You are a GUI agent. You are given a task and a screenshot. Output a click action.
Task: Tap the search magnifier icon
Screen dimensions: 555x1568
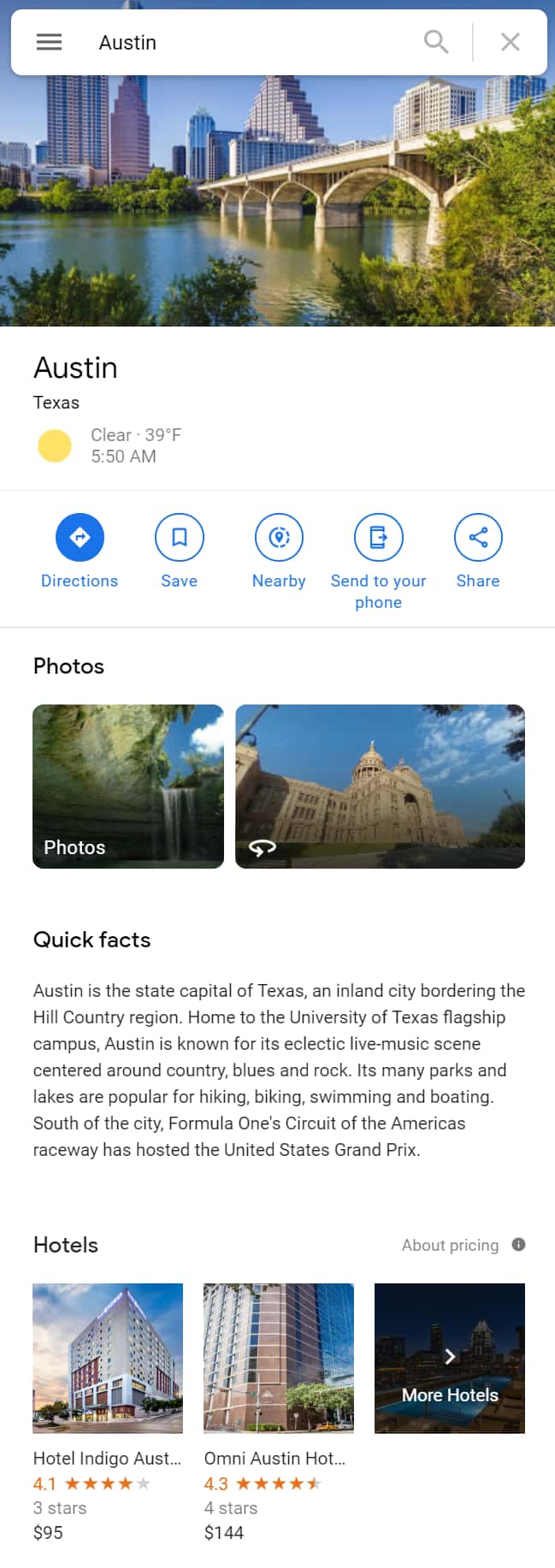click(436, 42)
